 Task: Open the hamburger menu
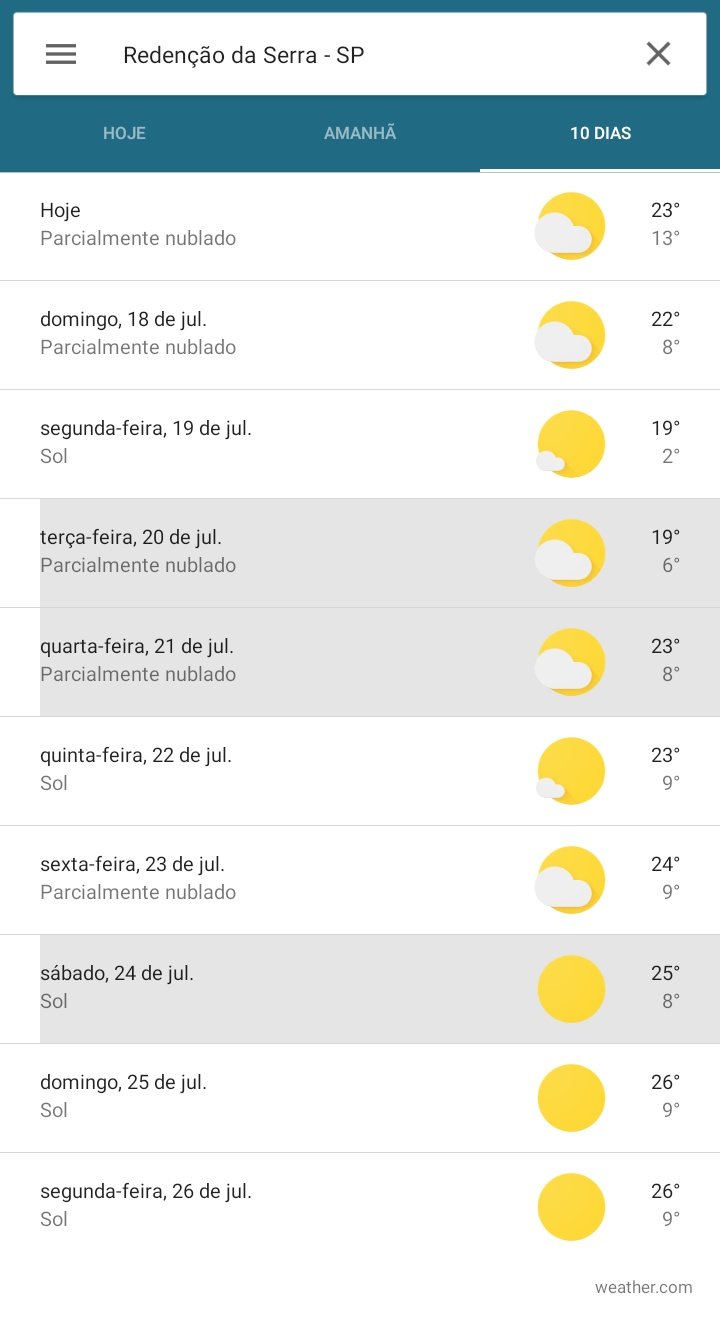(x=61, y=54)
